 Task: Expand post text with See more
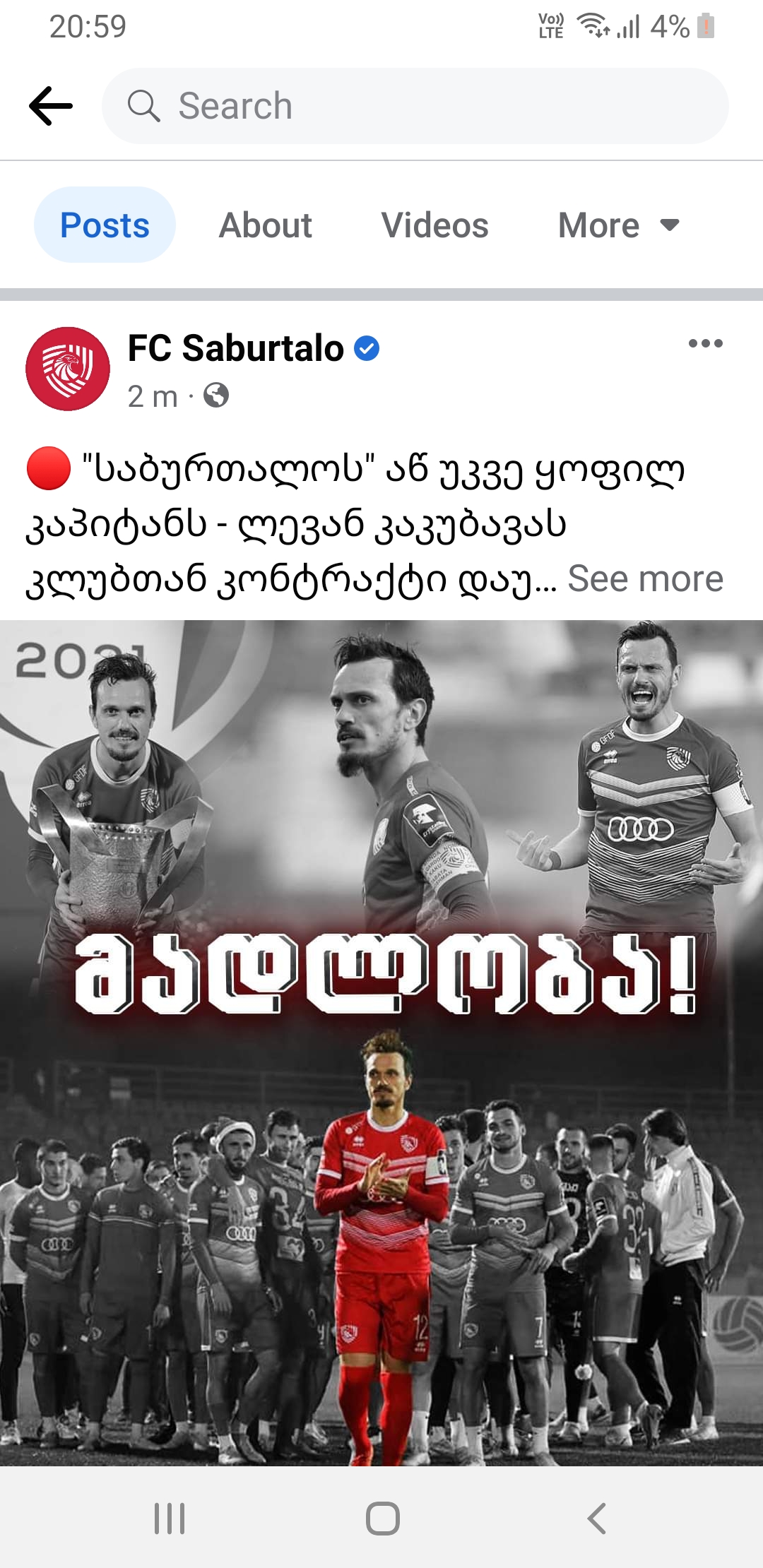tap(645, 579)
